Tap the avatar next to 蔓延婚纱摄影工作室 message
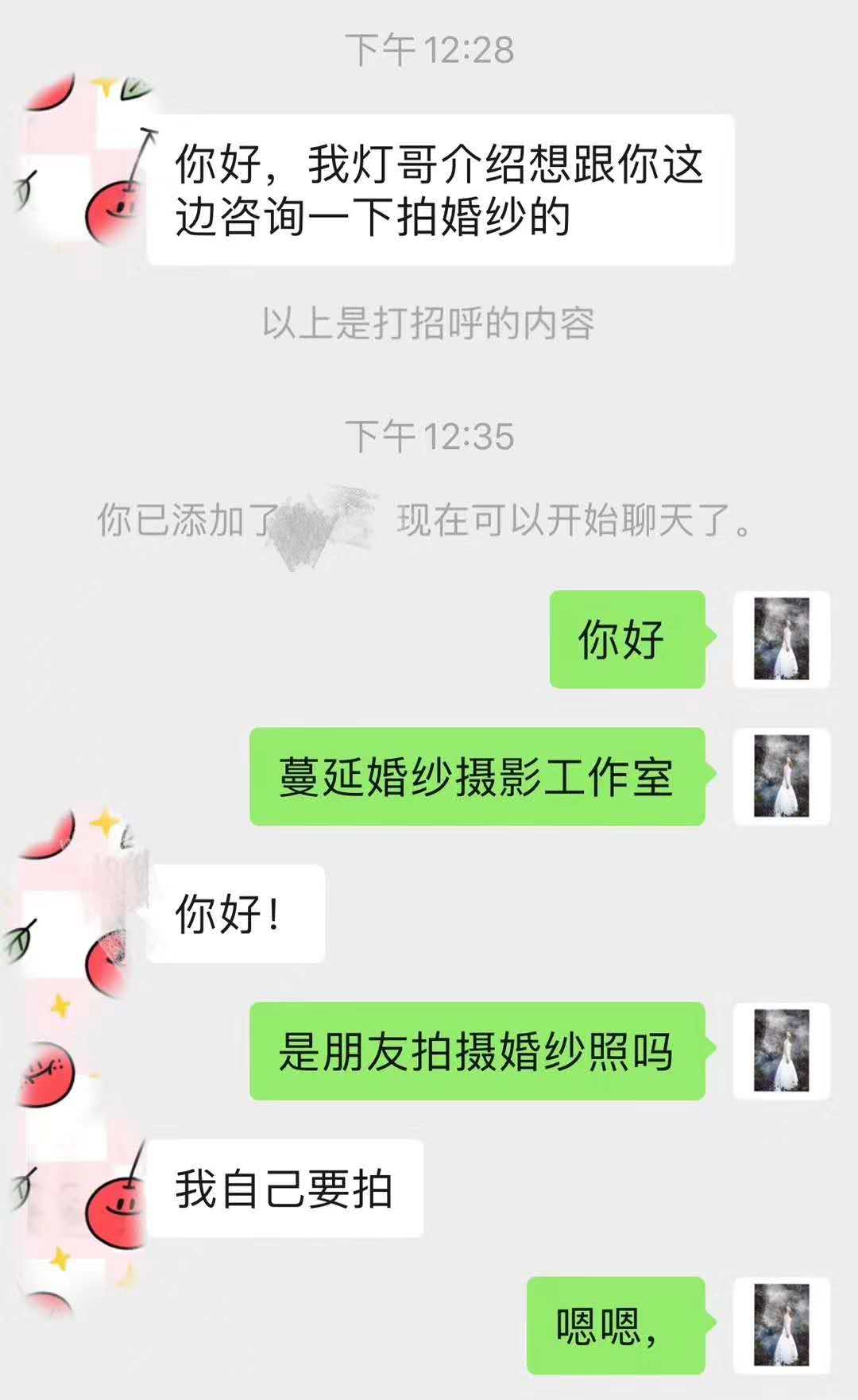 [781, 776]
